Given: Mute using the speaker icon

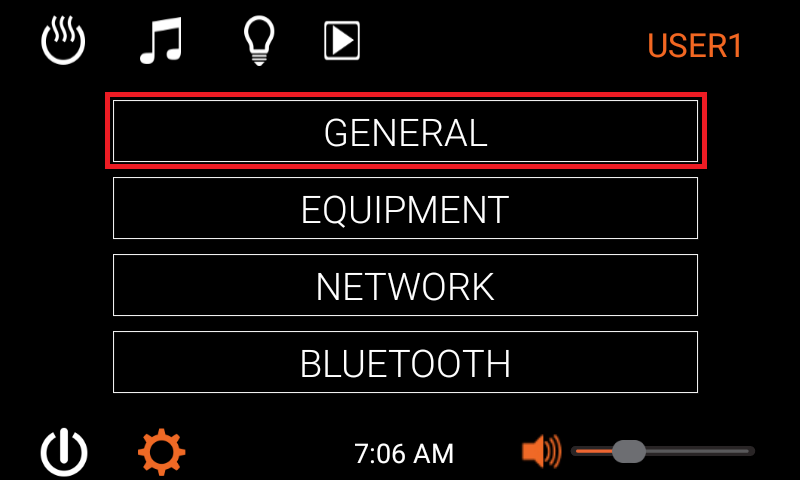Looking at the screenshot, I should [x=541, y=452].
